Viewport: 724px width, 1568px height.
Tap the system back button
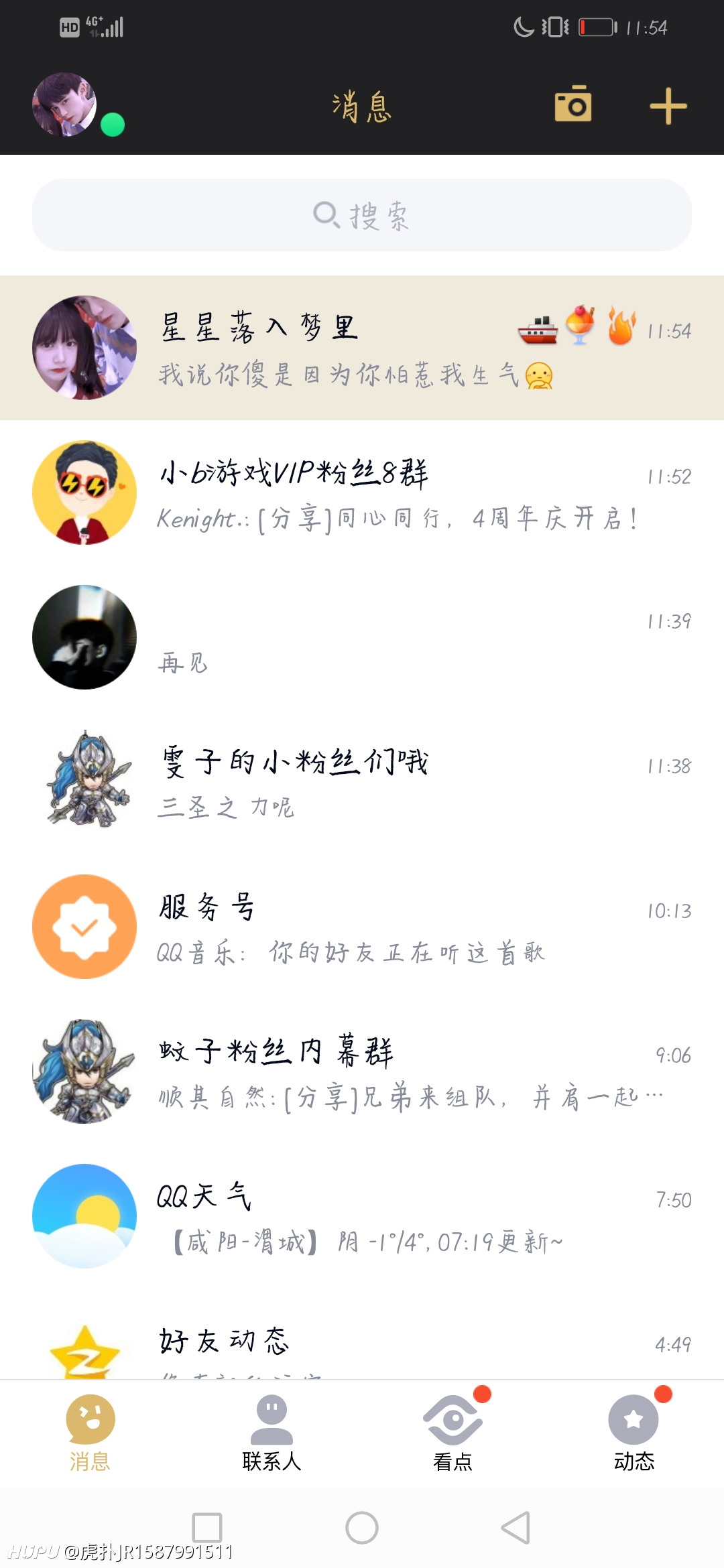coord(516,1528)
